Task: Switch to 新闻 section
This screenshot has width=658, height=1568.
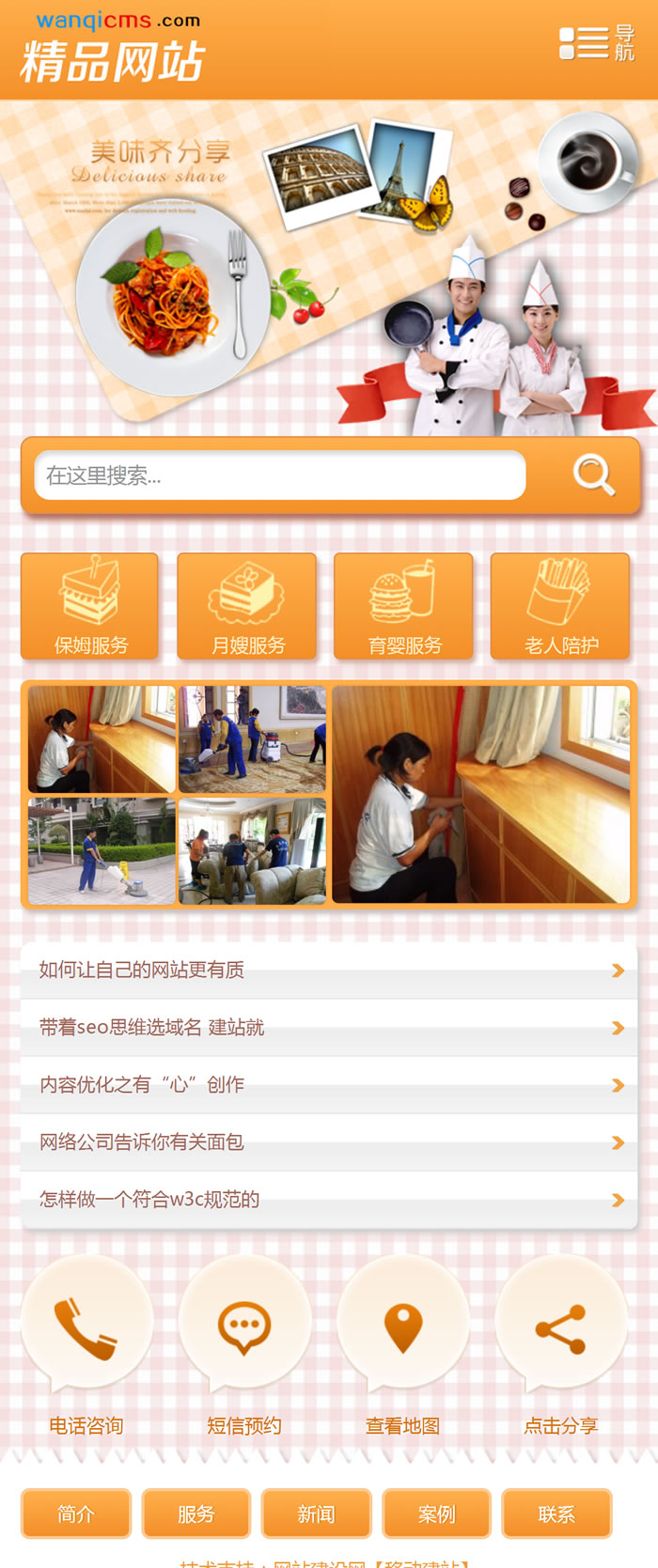Action: point(316,1514)
